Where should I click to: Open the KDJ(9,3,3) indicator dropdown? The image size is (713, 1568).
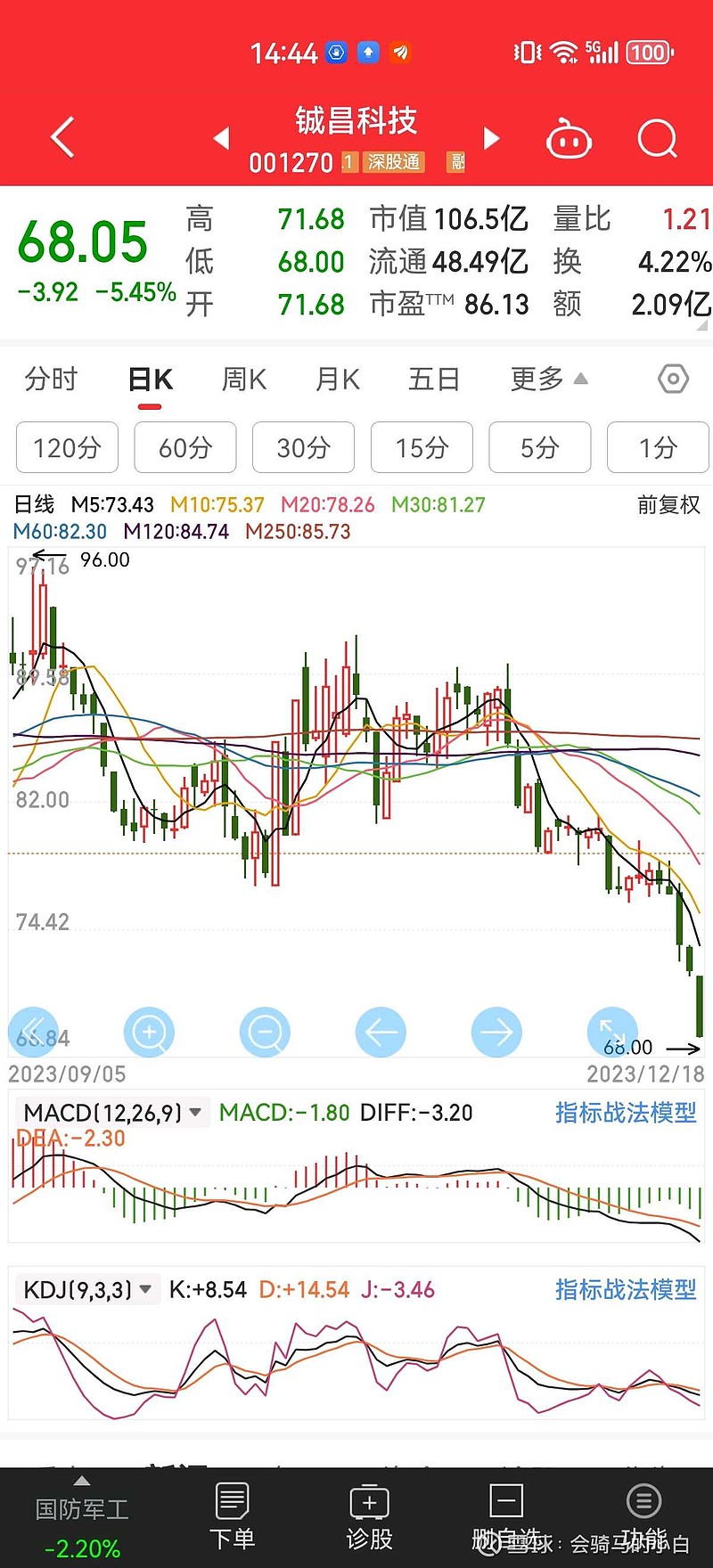click(87, 1289)
